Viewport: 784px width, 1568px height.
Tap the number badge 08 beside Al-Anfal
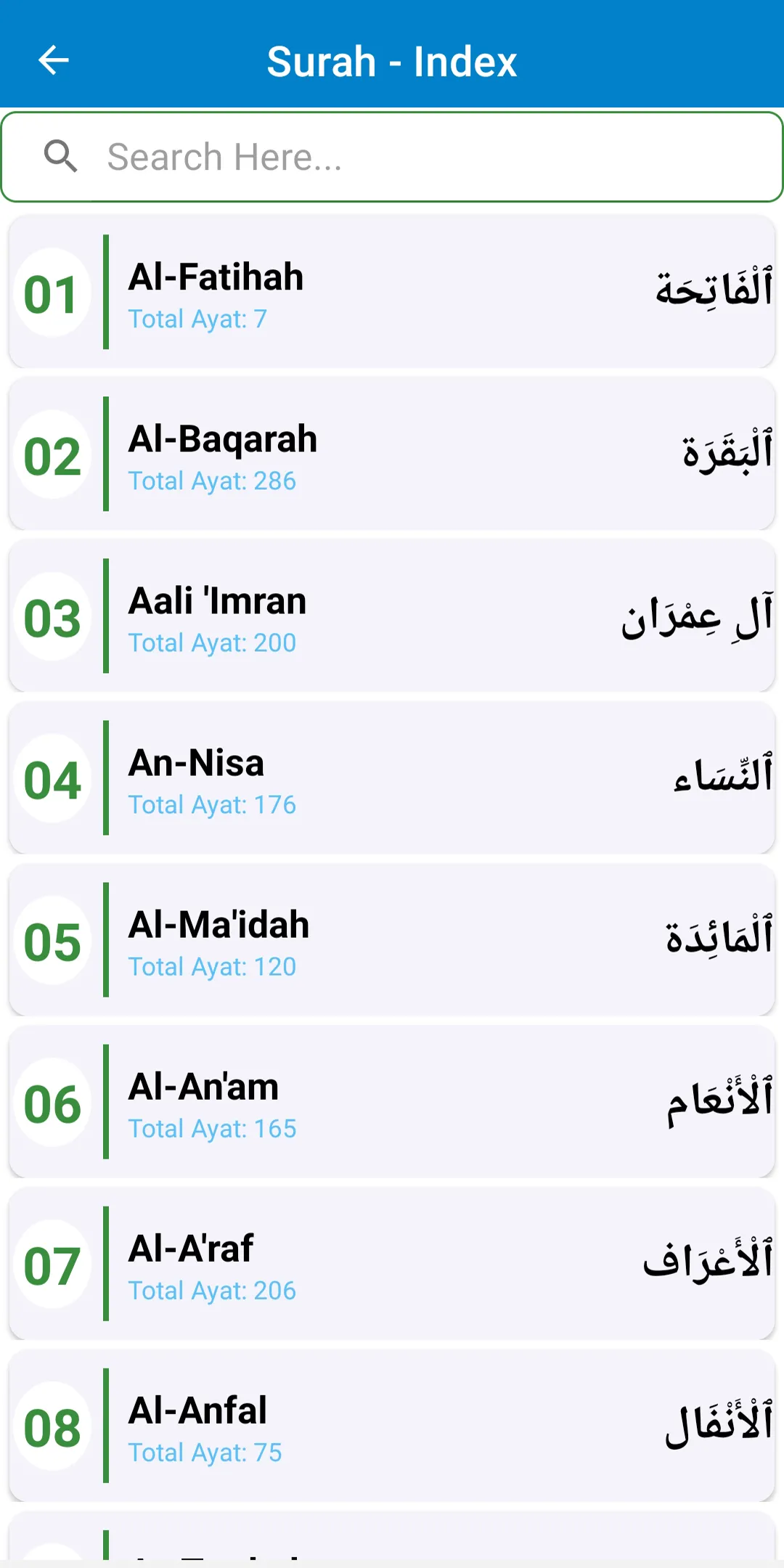[x=52, y=1428]
